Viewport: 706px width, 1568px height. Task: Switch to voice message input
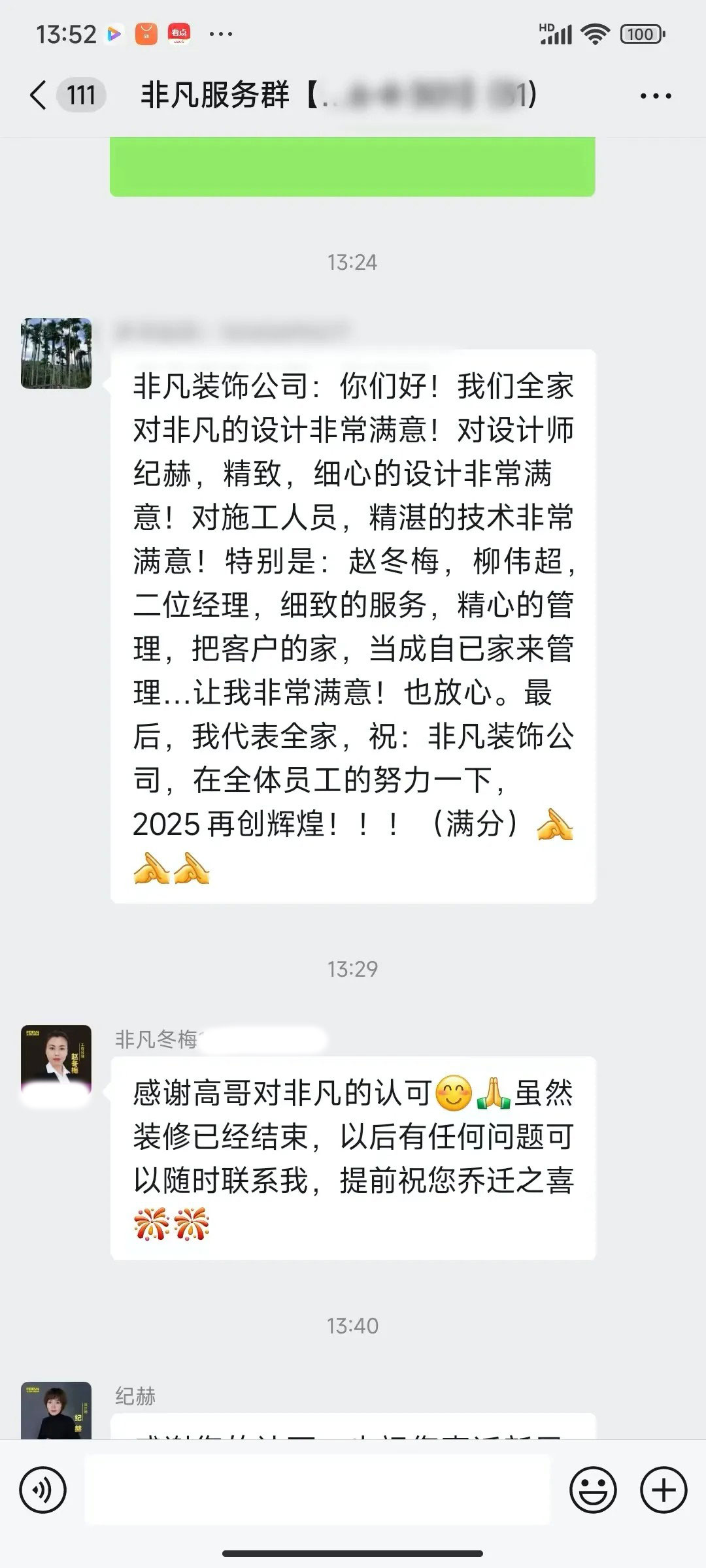tap(43, 1490)
